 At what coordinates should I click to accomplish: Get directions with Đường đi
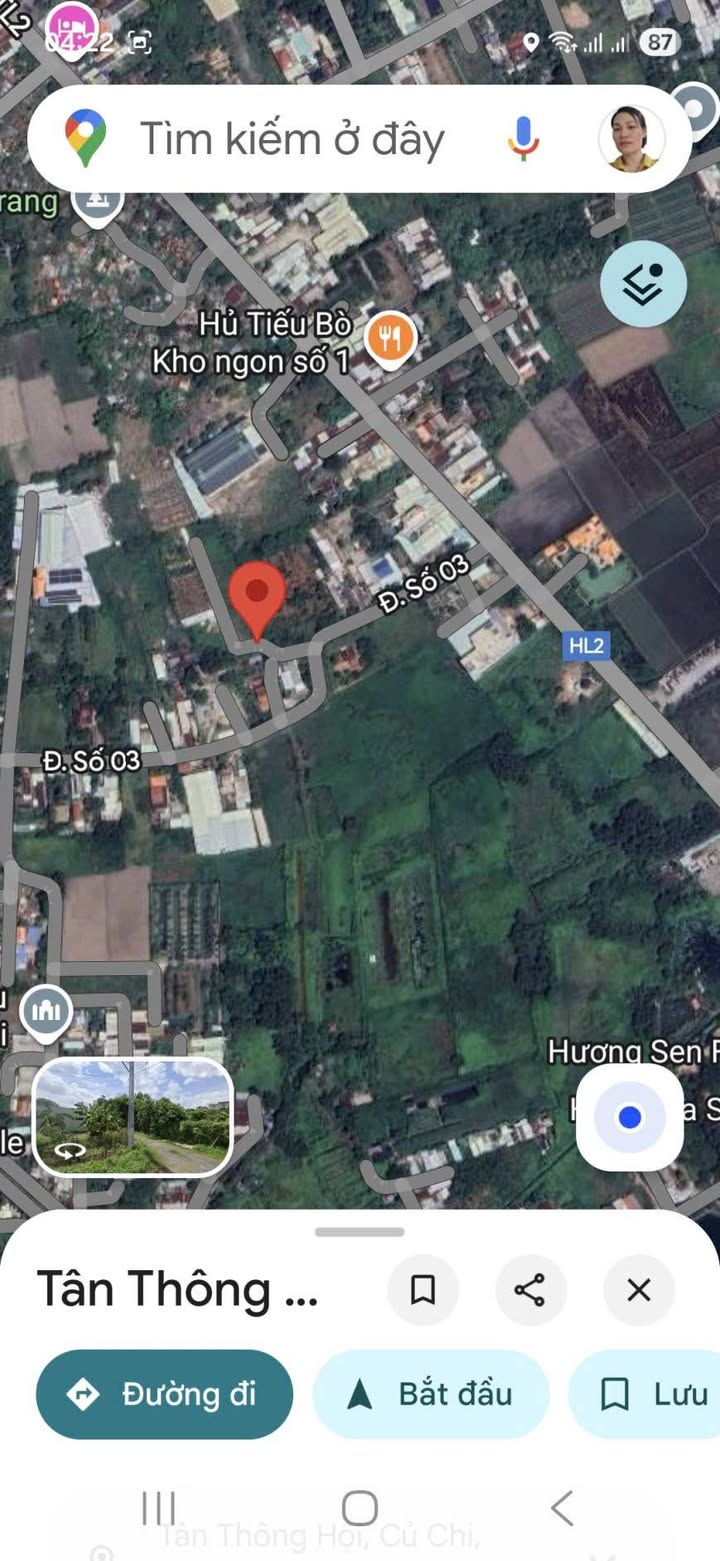tap(165, 1394)
